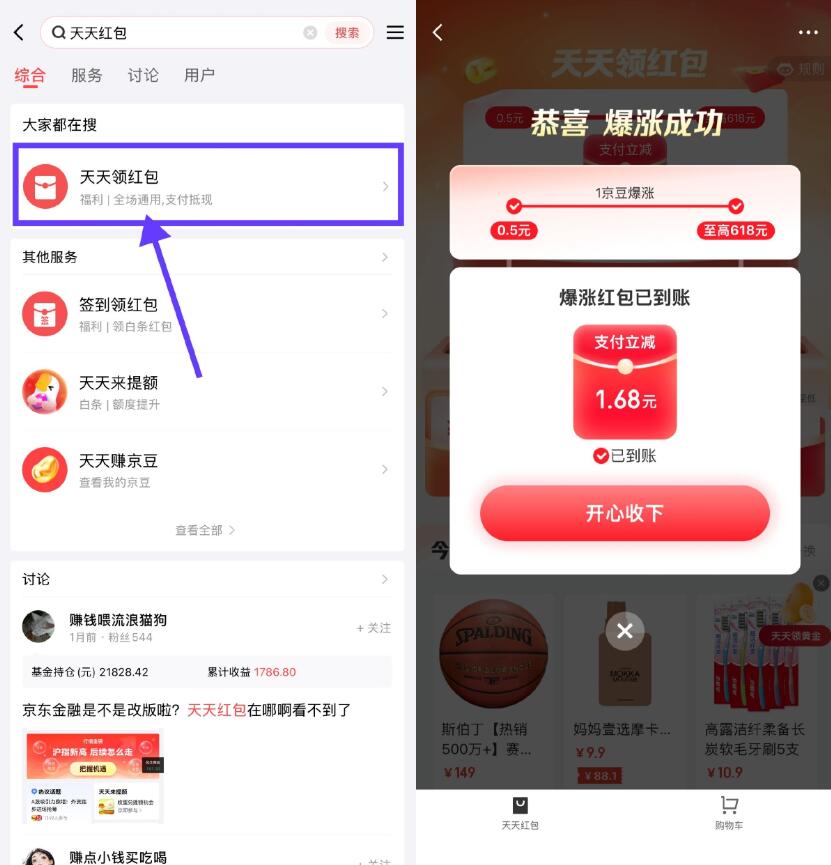Open the hamburger menu beside the search button
The height and width of the screenshot is (865, 831).
click(395, 33)
